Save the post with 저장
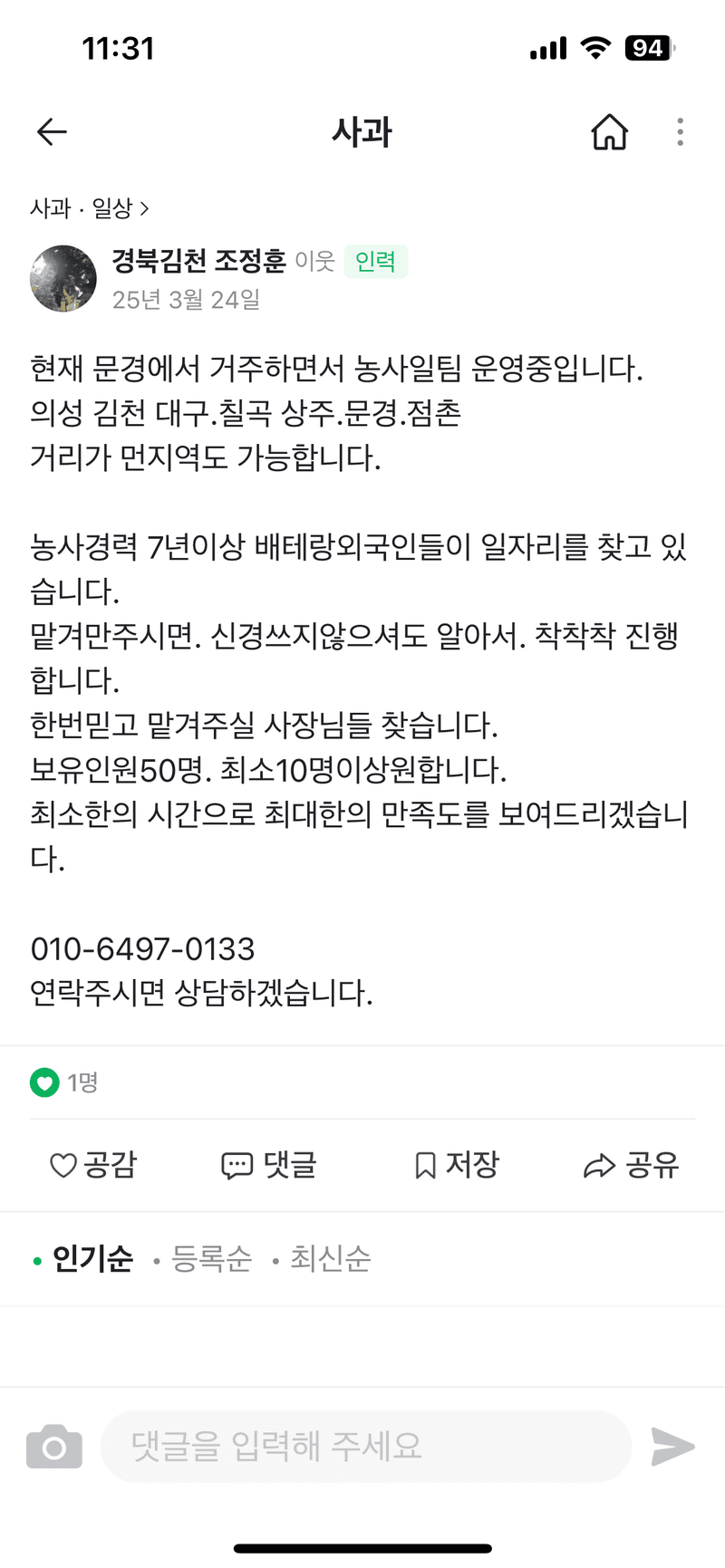 tap(456, 1165)
